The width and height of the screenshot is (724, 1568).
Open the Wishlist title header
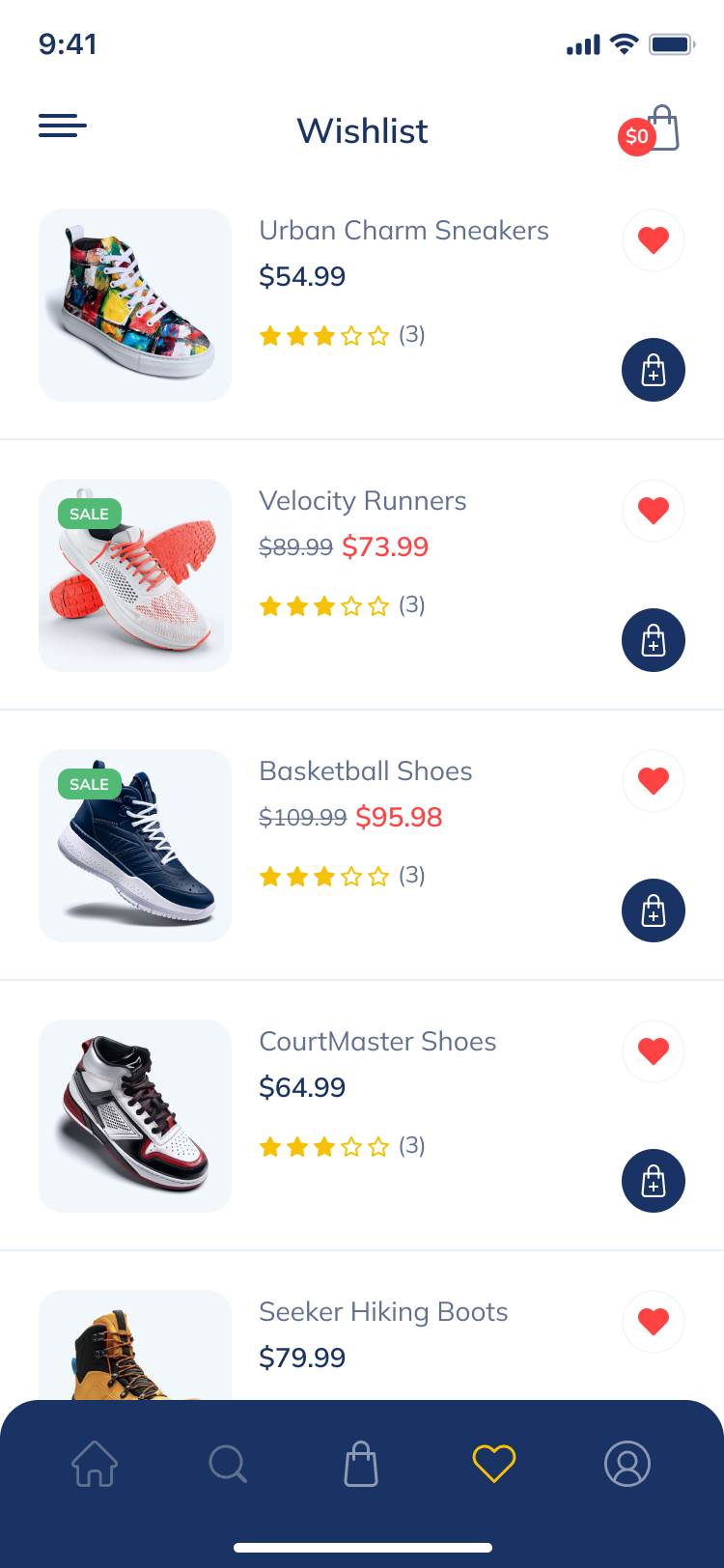point(362,131)
